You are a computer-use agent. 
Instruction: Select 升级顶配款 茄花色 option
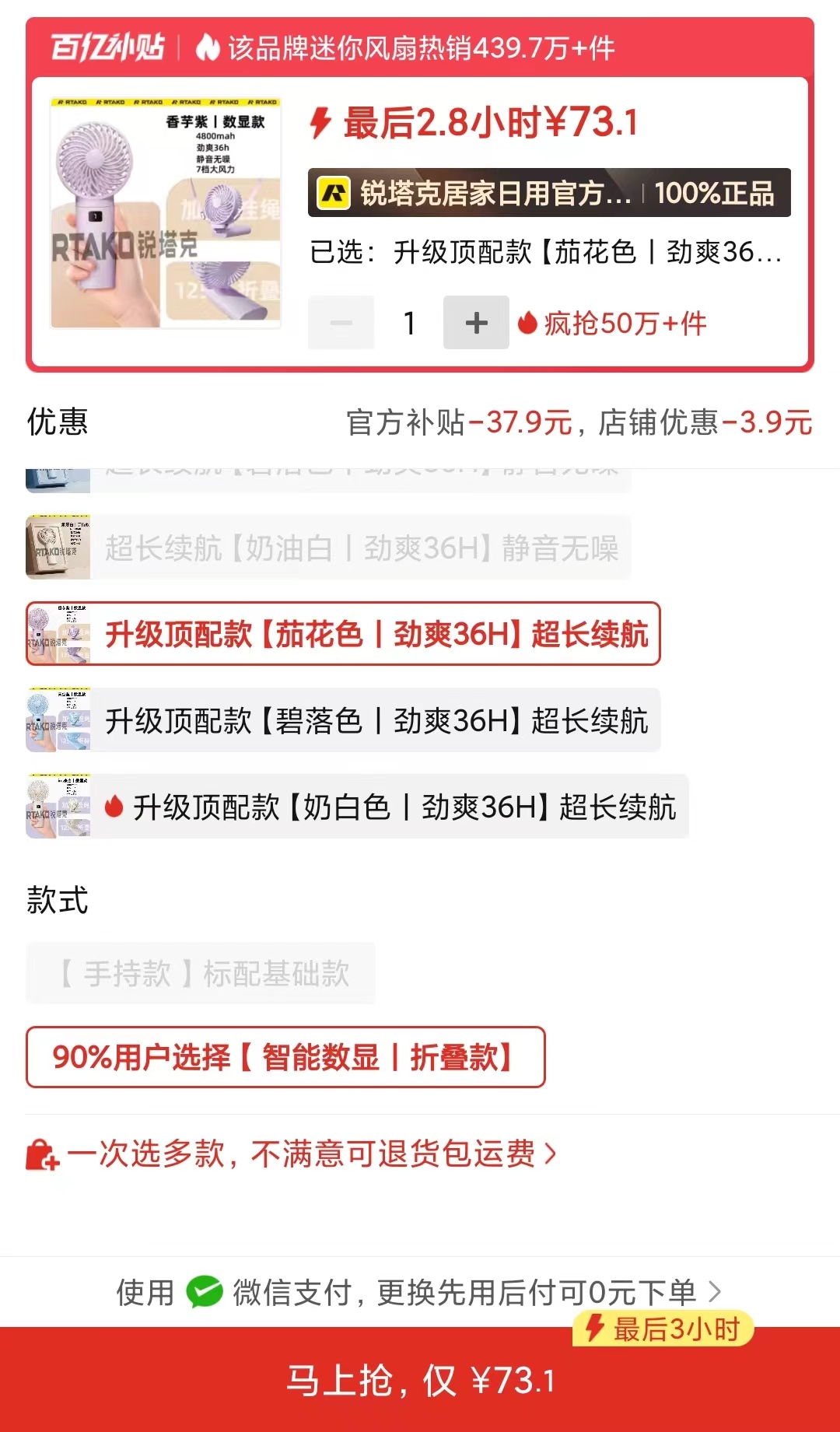(x=343, y=634)
